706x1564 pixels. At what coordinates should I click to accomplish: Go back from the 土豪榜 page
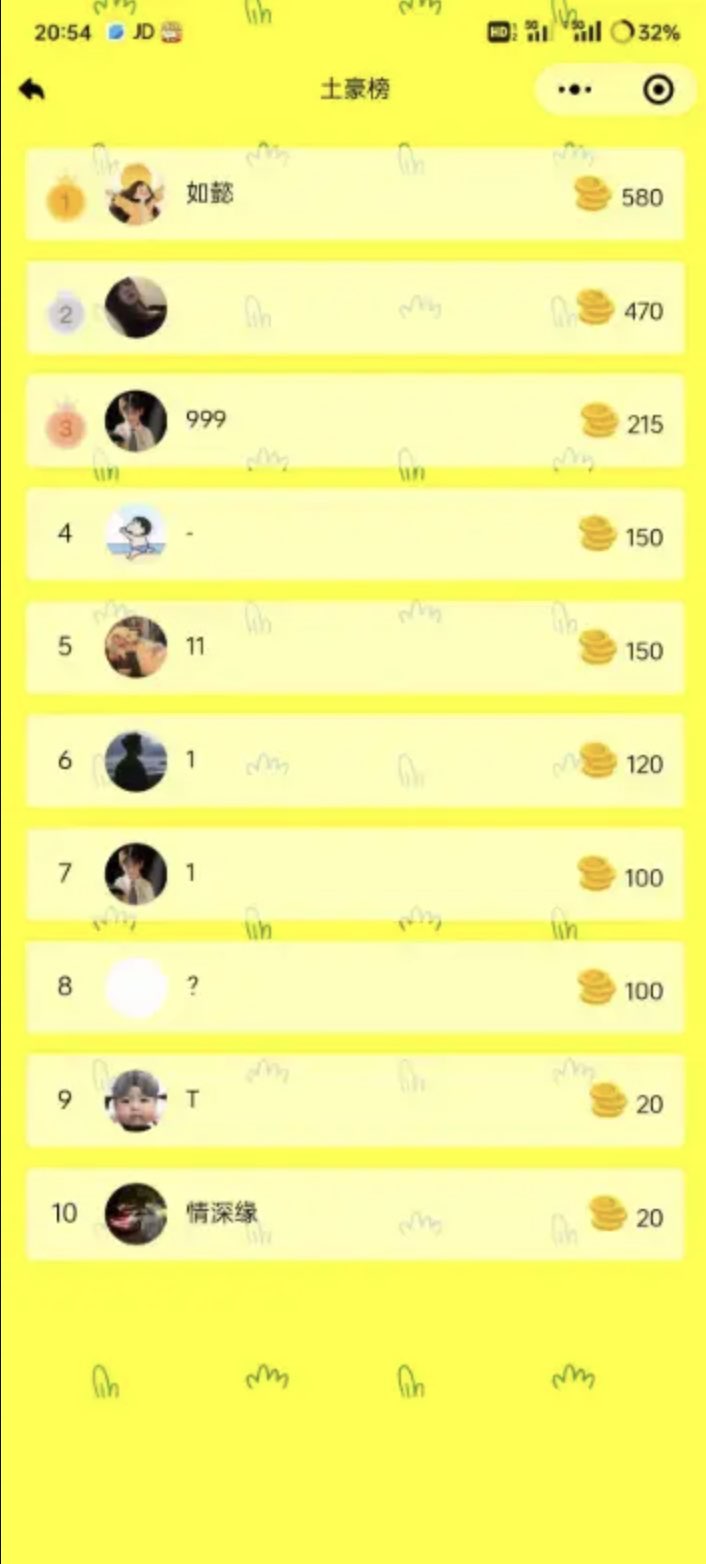(32, 90)
